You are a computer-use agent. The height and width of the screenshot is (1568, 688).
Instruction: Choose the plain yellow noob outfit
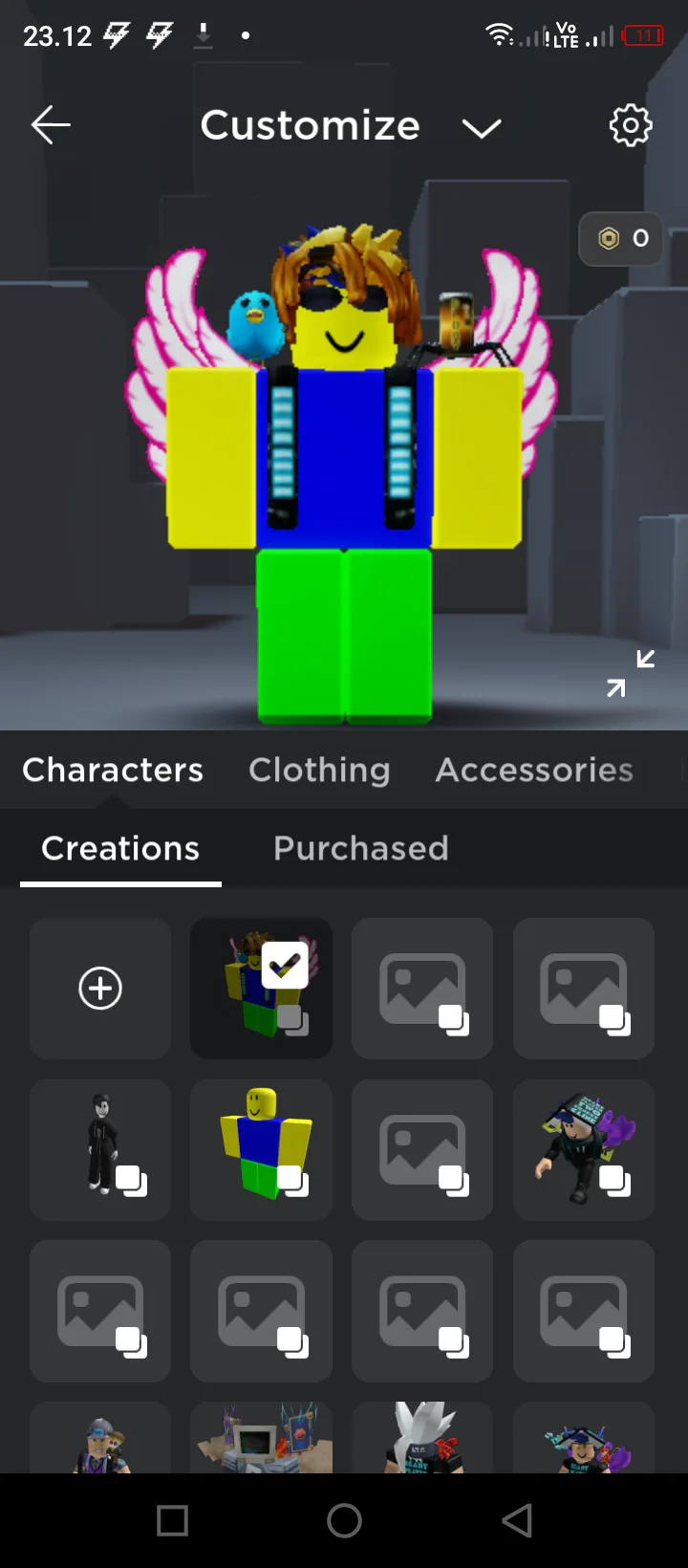tap(261, 1149)
